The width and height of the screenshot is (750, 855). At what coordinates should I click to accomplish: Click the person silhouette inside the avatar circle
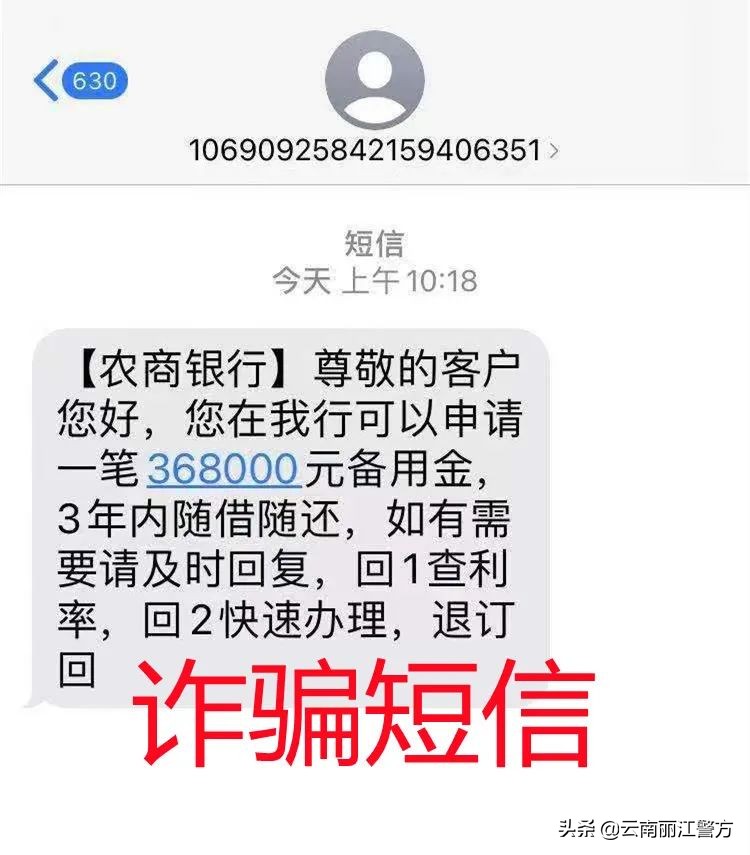click(x=375, y=76)
